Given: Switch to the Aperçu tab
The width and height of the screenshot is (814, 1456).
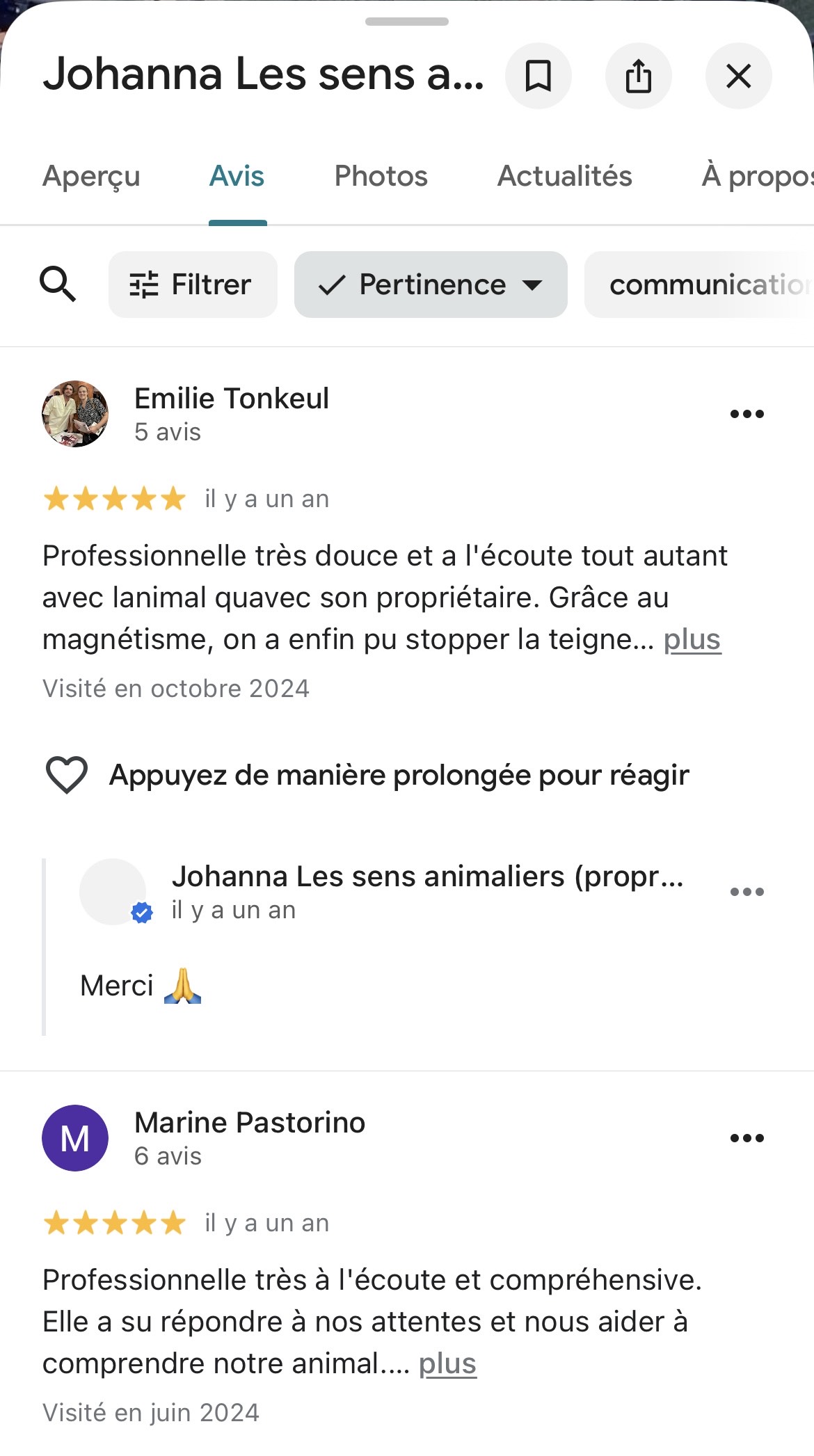Looking at the screenshot, I should click(x=91, y=176).
